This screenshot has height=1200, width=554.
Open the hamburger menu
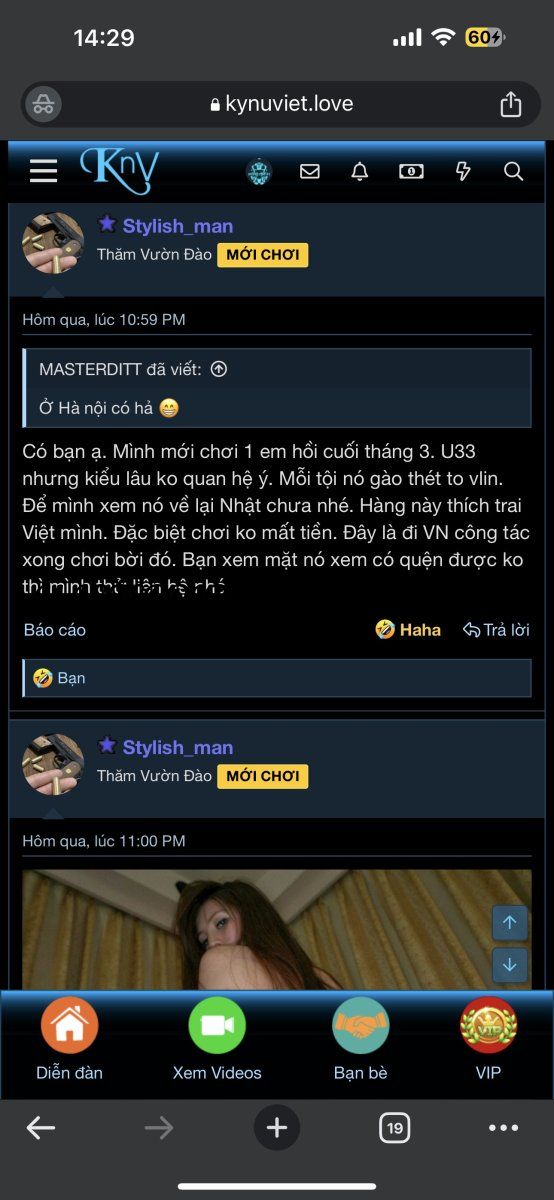coord(43,171)
